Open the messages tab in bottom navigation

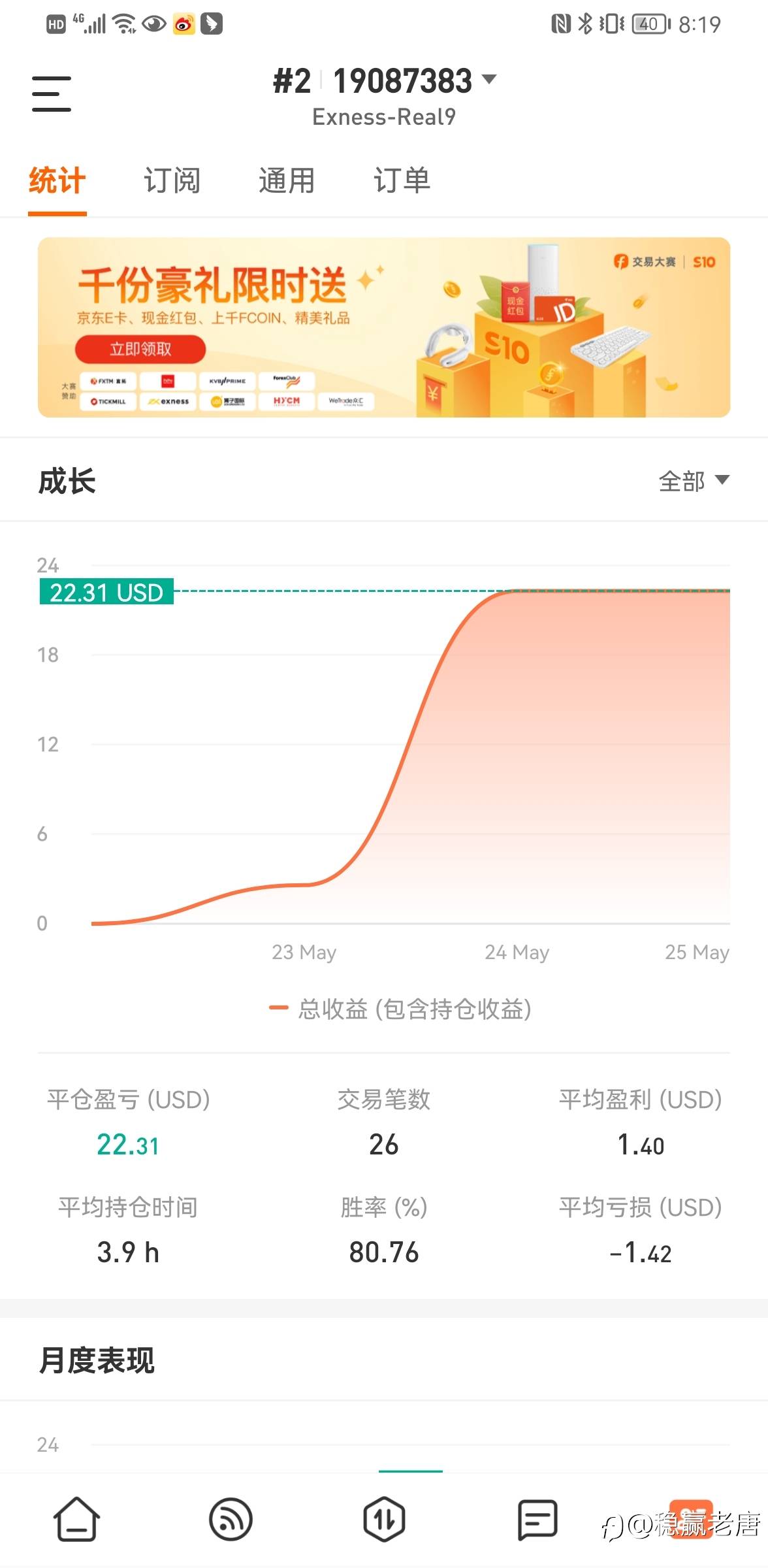pyautogui.click(x=537, y=1520)
